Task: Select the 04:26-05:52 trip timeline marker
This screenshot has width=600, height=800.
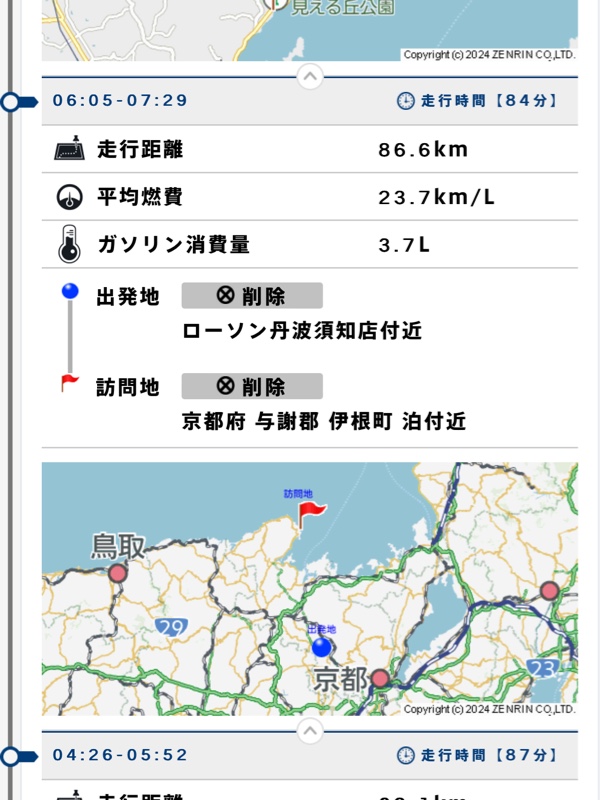Action: 12,756
